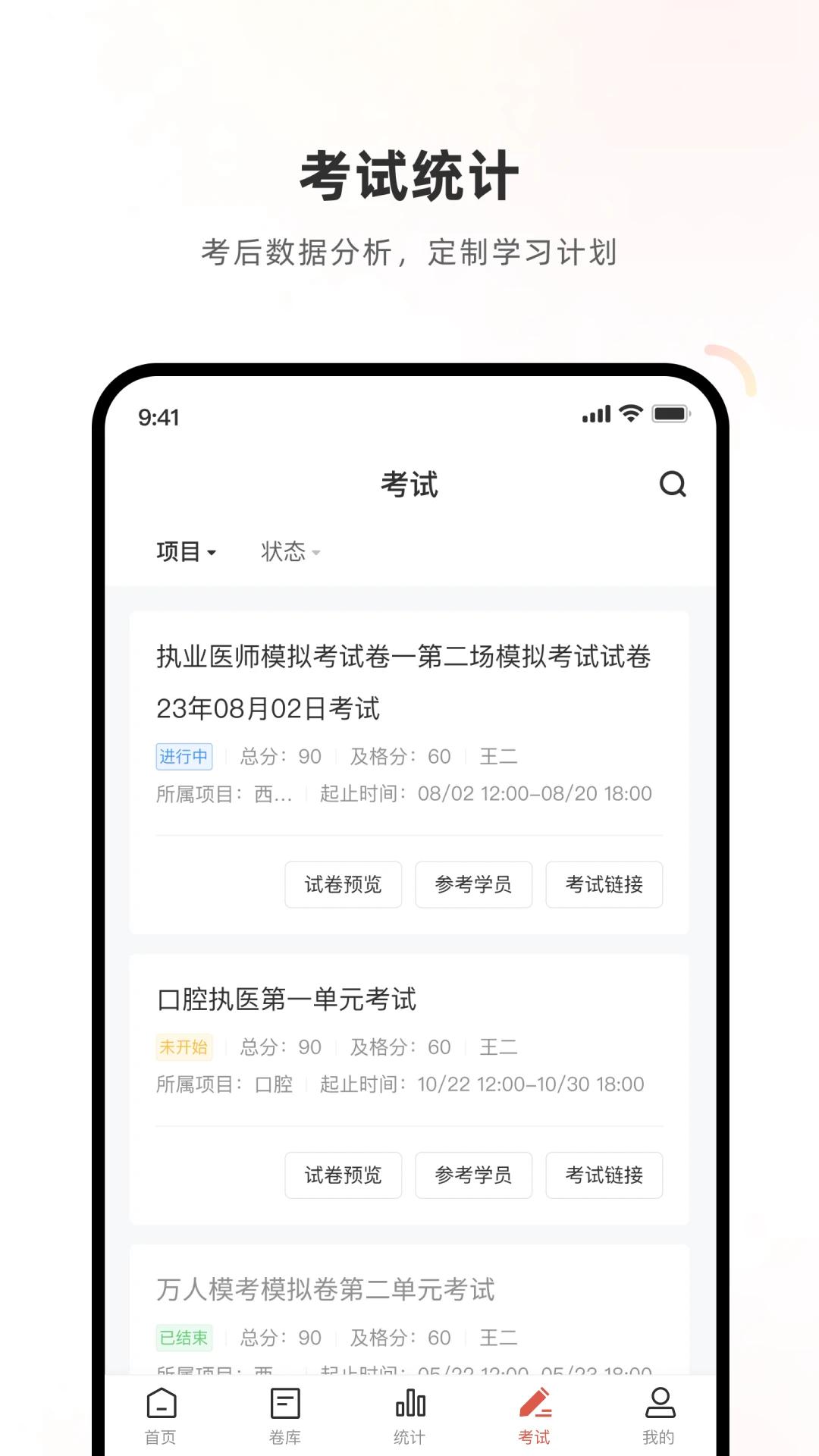Tap 试卷预览 for 口腔执医第一单元考试

coord(343,1175)
